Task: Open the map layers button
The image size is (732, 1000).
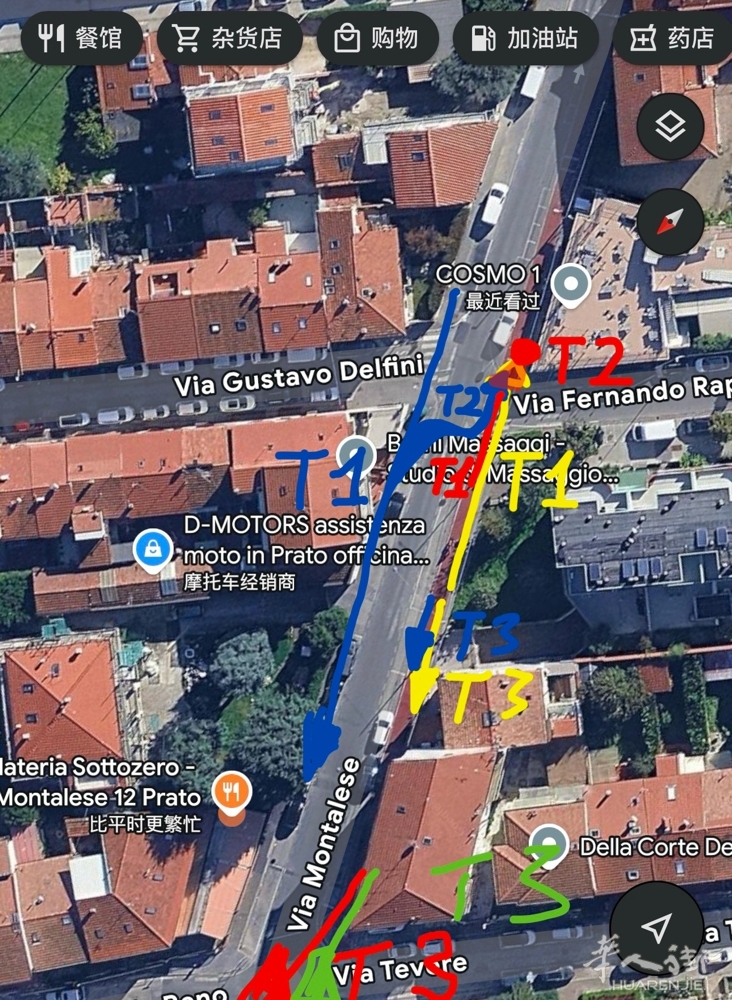Action: tap(670, 127)
